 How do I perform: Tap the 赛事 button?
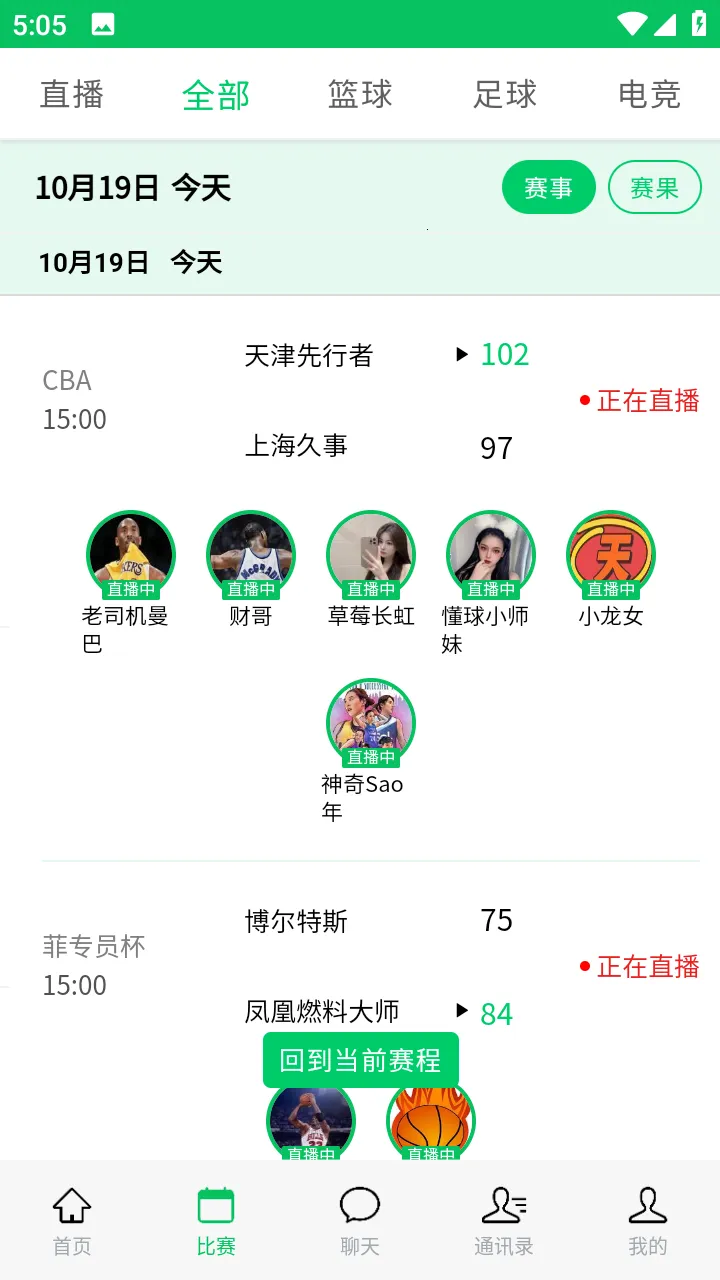click(548, 187)
